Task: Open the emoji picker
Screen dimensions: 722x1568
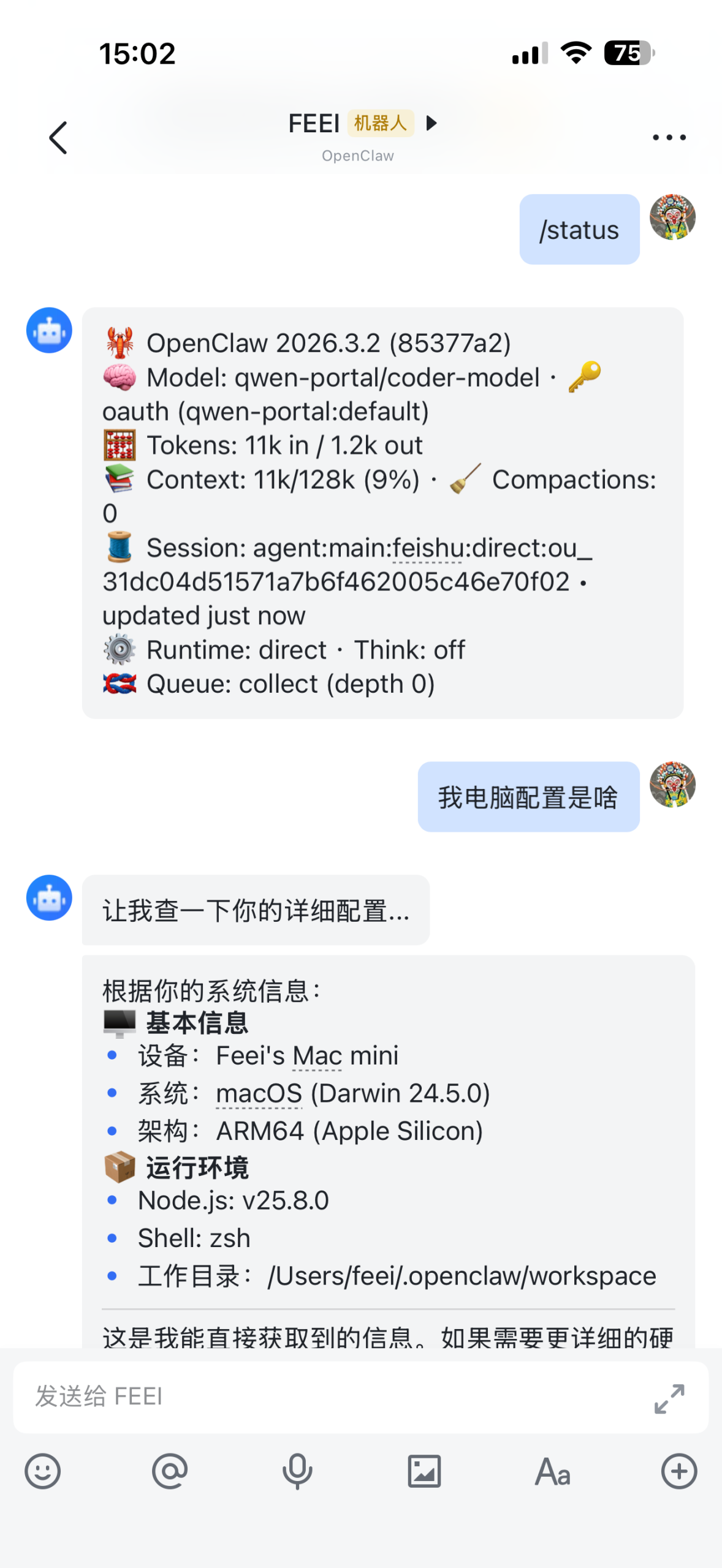Action: (x=43, y=1471)
